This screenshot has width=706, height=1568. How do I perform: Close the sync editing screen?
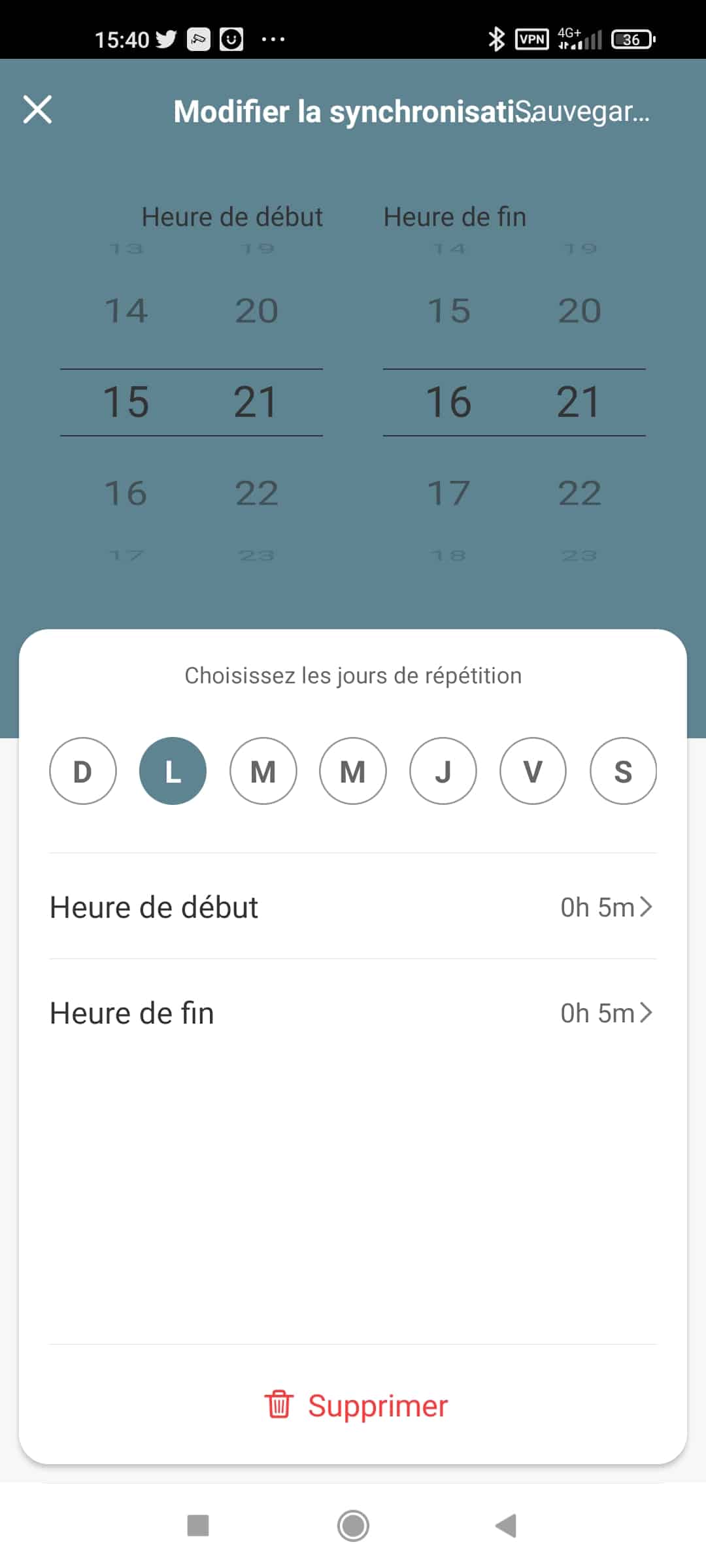pos(37,109)
